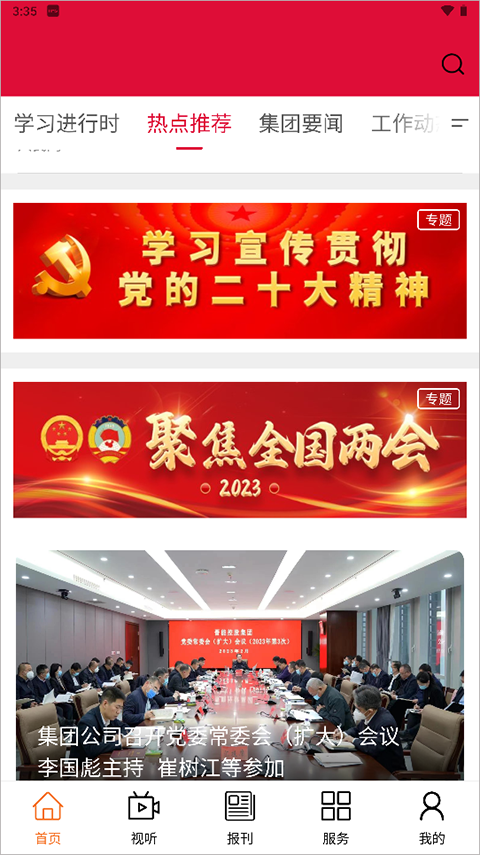Expand the channel list menu icon
Screen dimensions: 480x855
(460, 124)
